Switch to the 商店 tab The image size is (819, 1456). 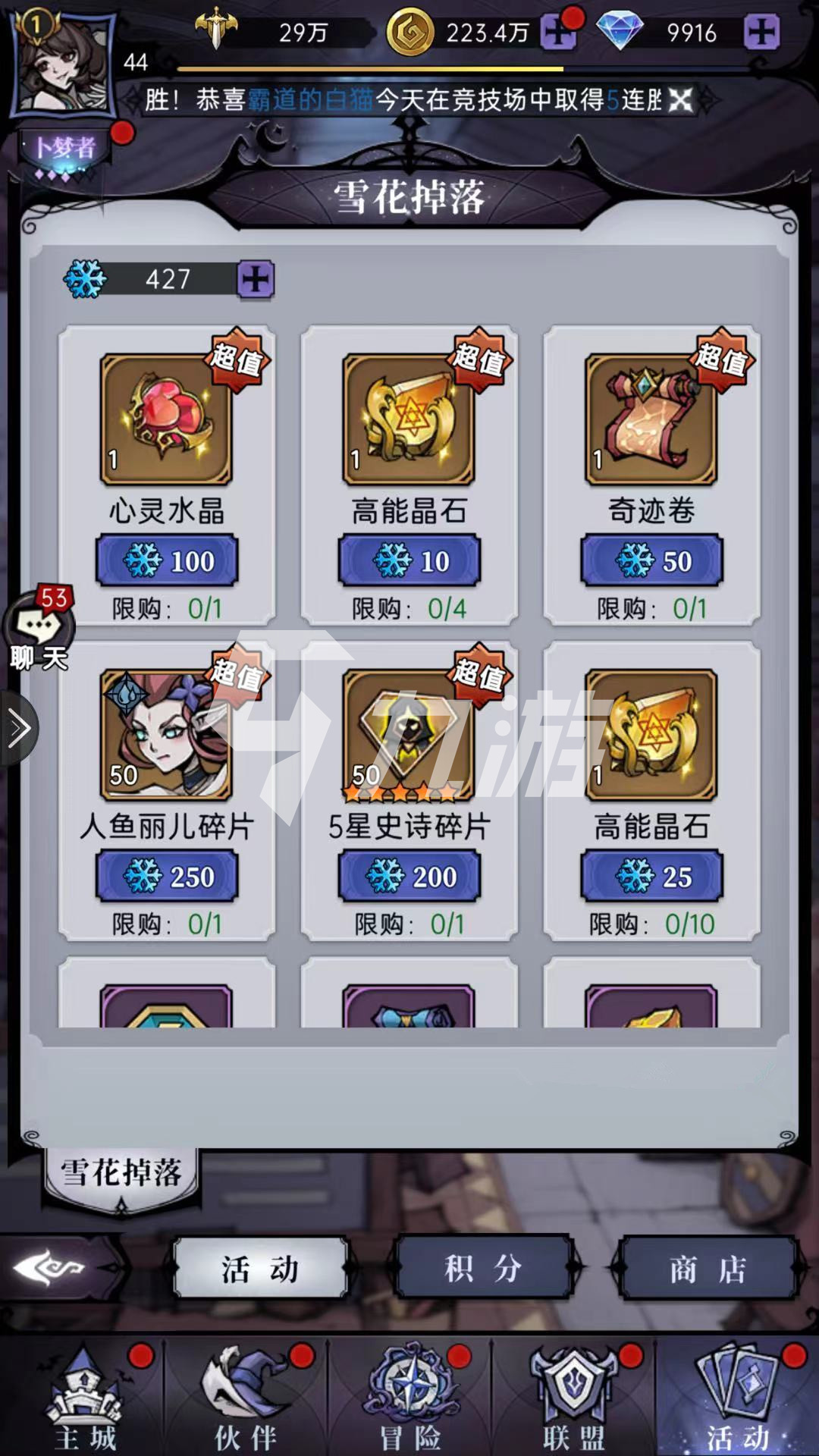click(708, 1269)
